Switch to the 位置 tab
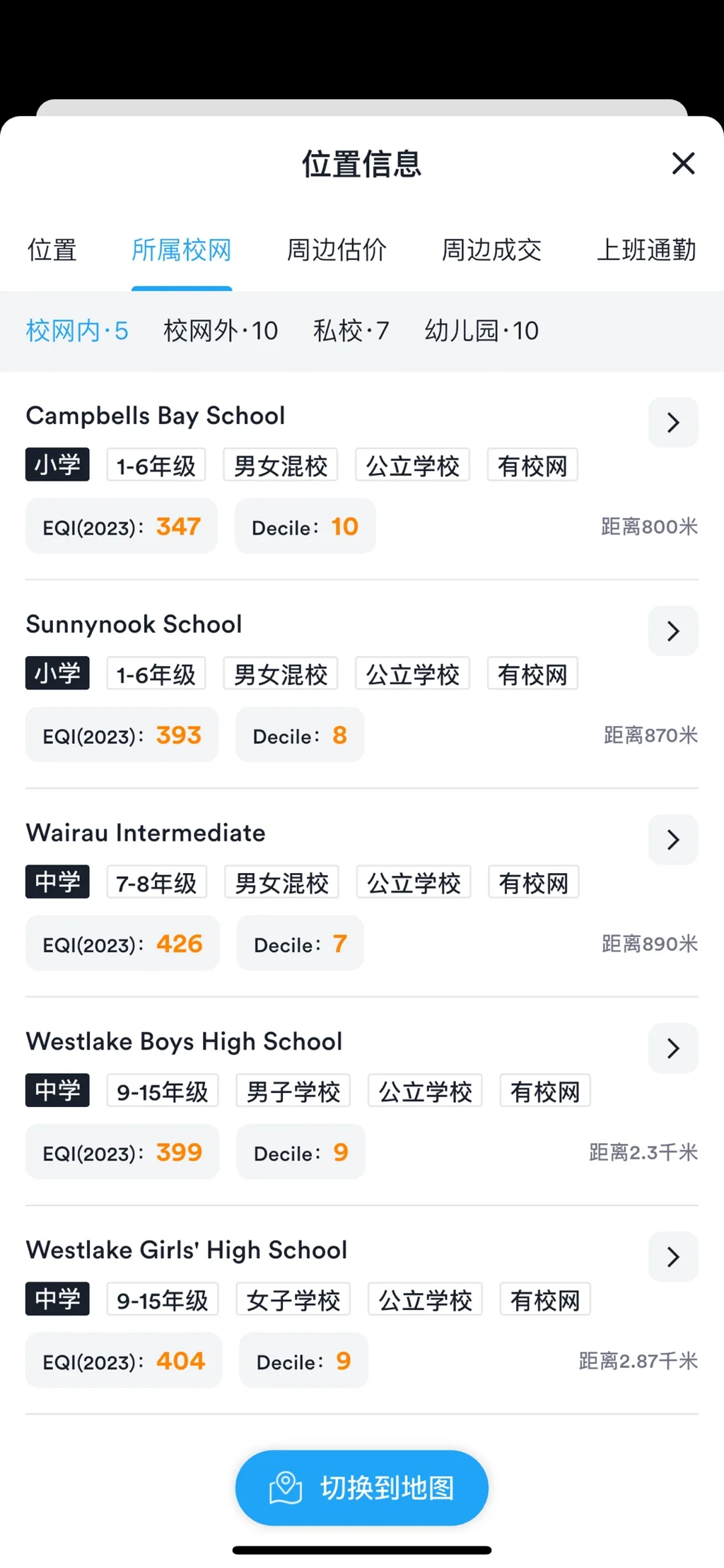 pyautogui.click(x=52, y=250)
